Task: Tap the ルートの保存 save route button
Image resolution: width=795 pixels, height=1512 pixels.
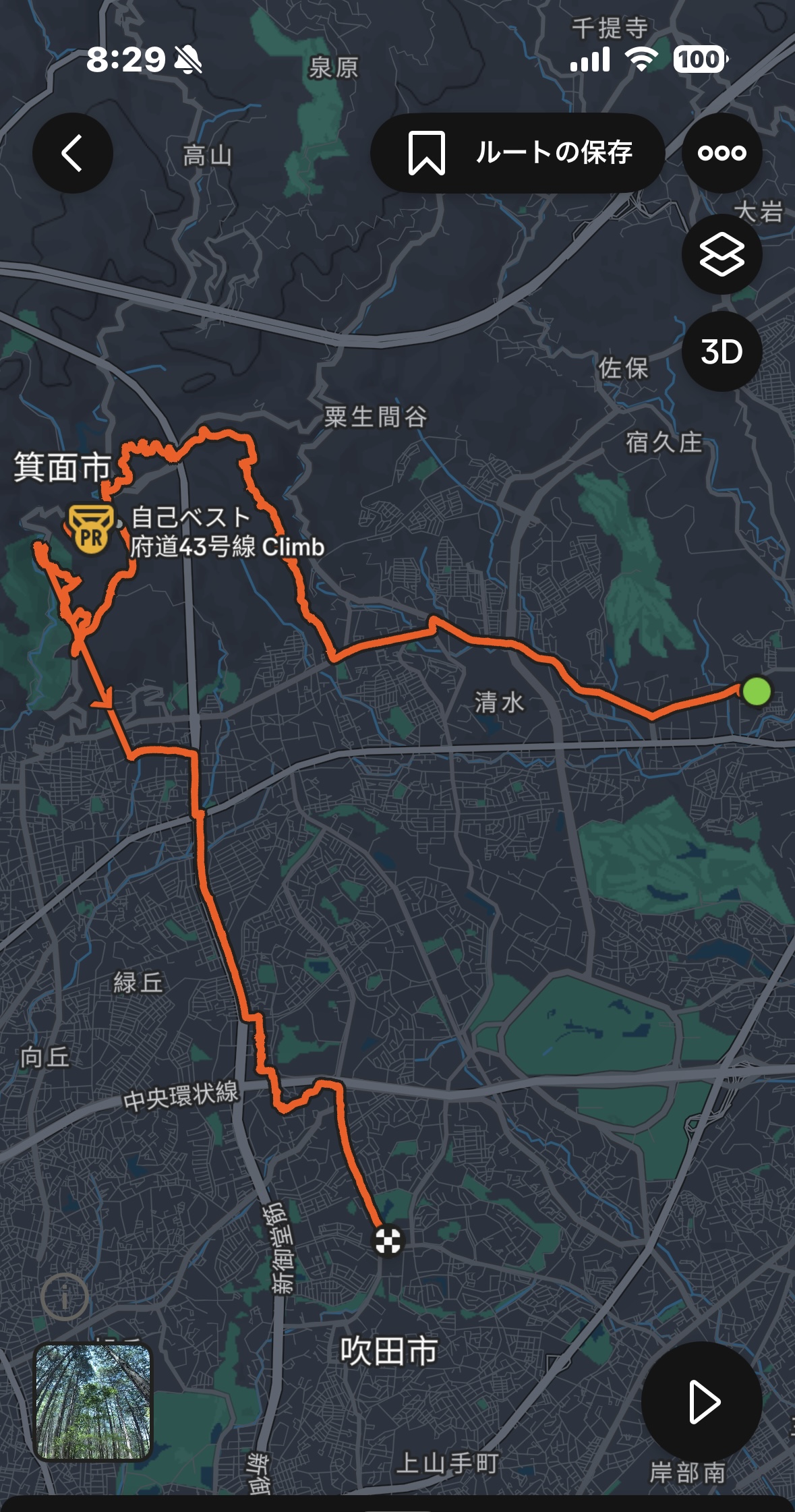Action: tap(517, 153)
